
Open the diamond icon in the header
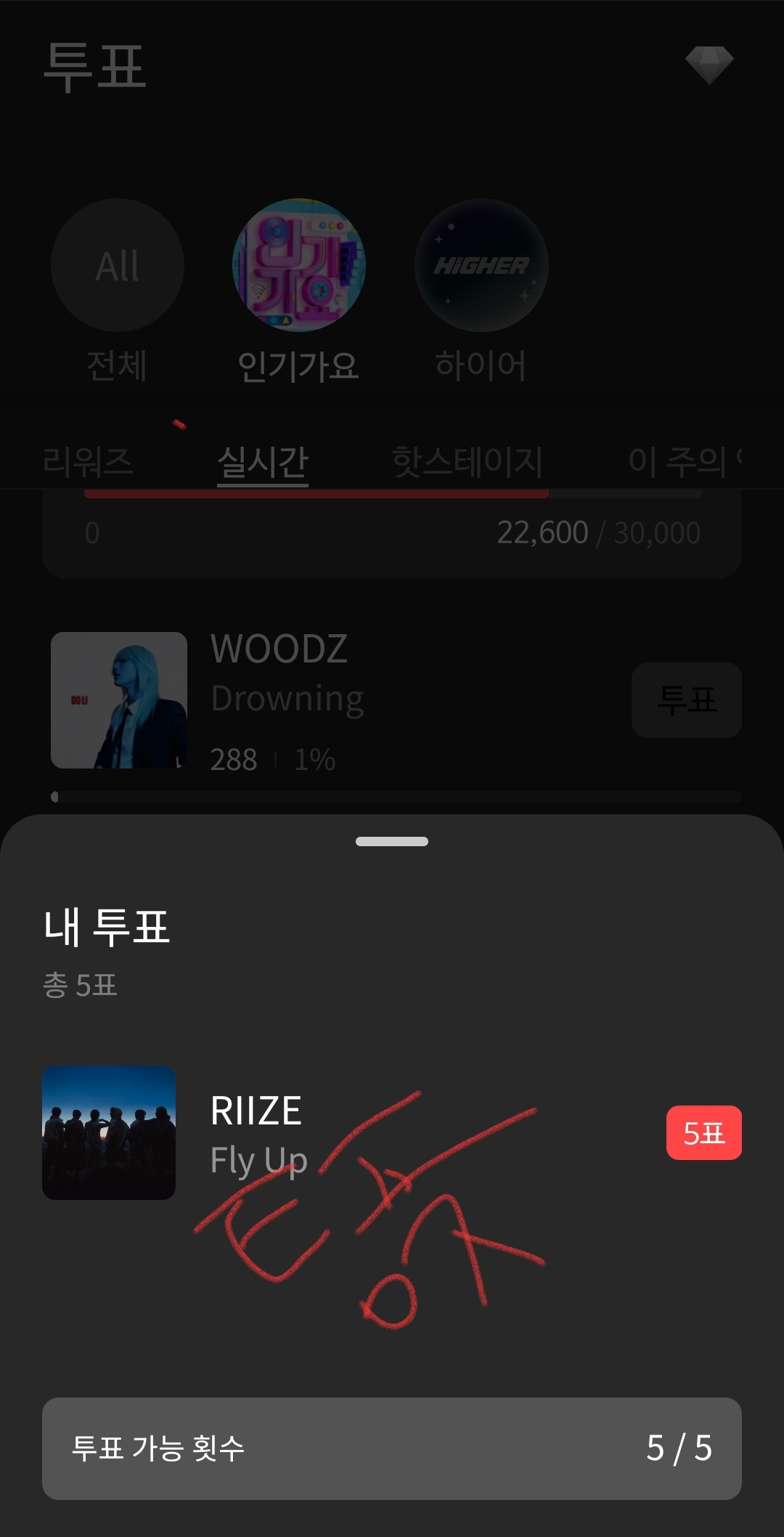click(x=709, y=65)
